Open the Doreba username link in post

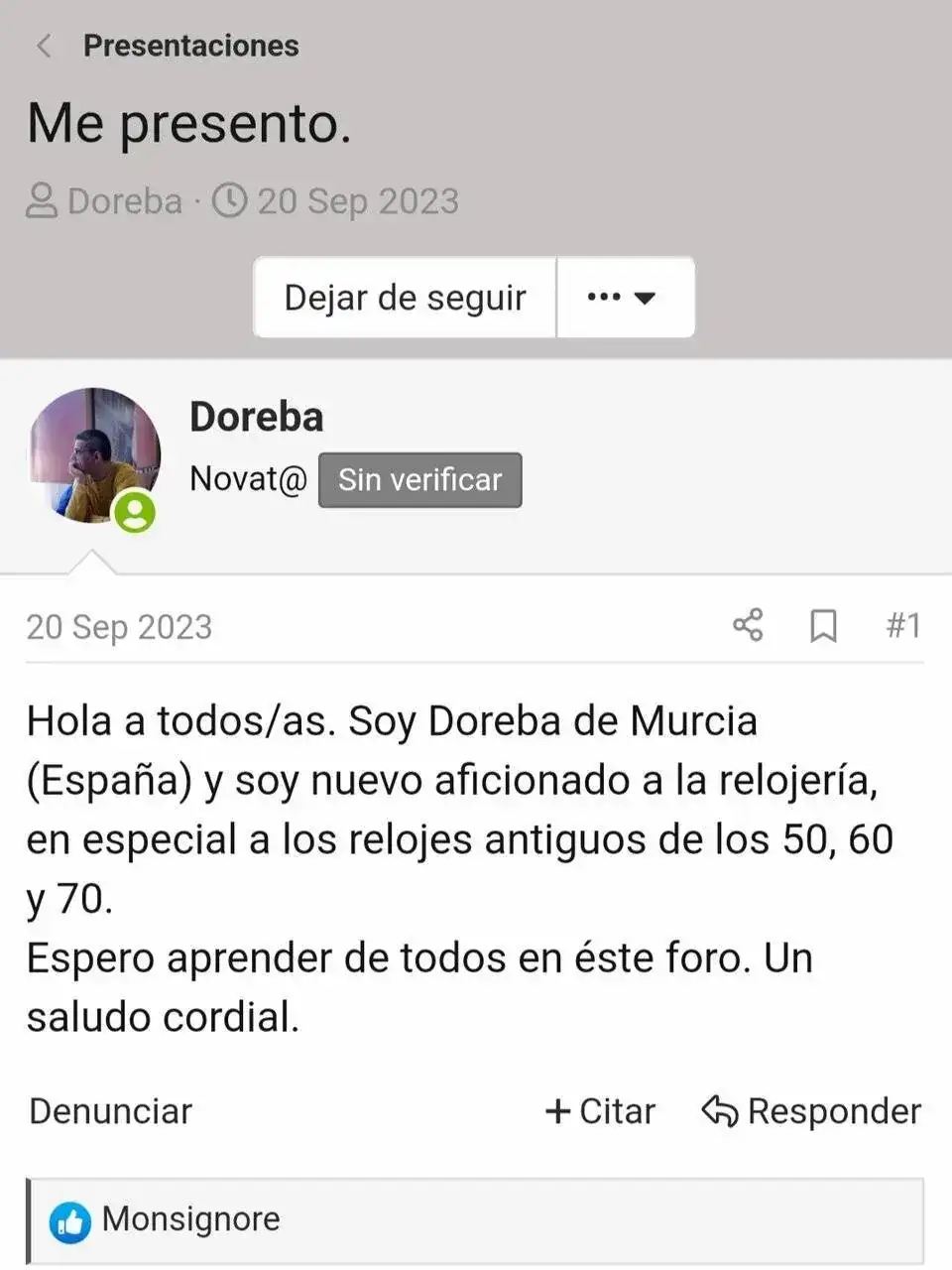pos(256,417)
